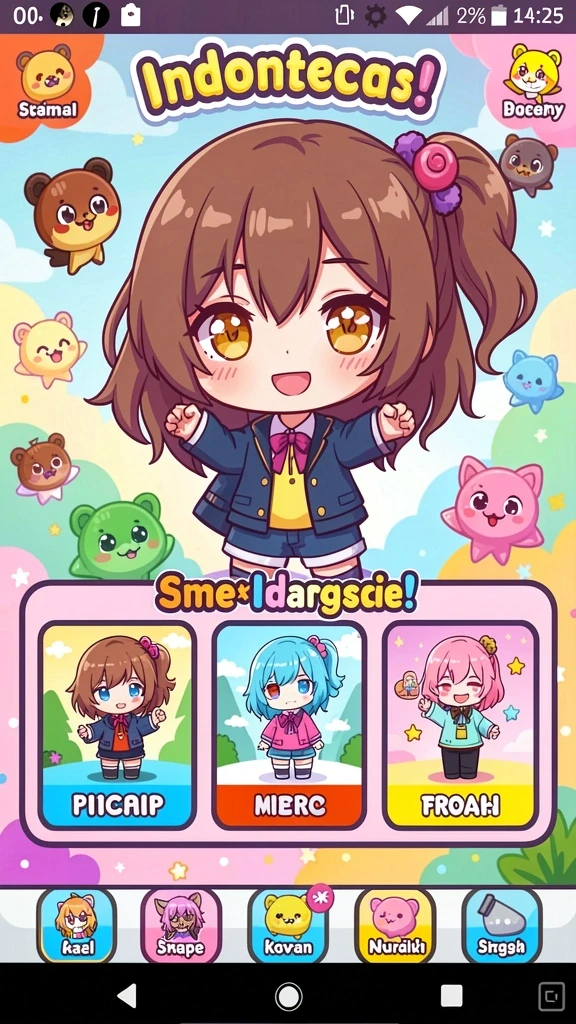Go to the Nuraiki tab
The height and width of the screenshot is (1024, 576).
pyautogui.click(x=395, y=925)
